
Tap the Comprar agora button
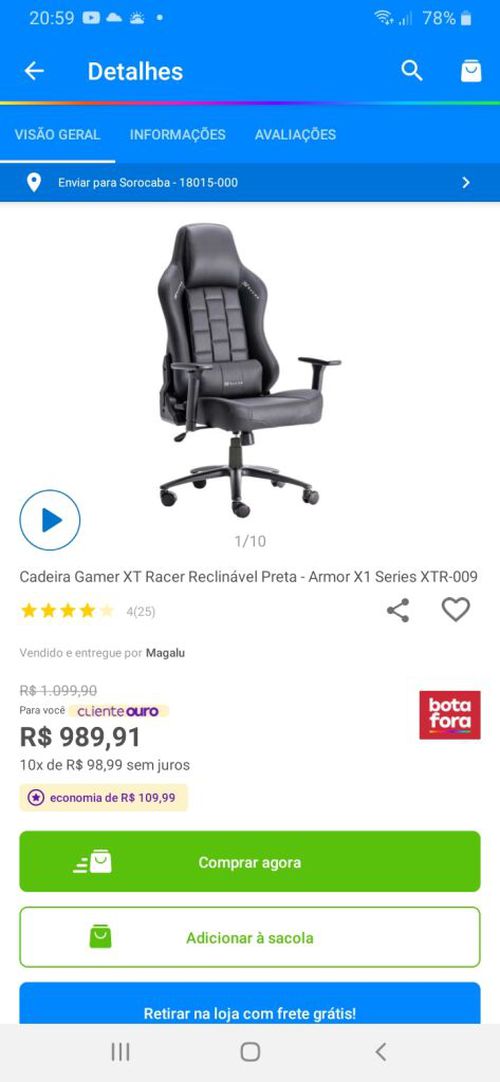coord(250,862)
